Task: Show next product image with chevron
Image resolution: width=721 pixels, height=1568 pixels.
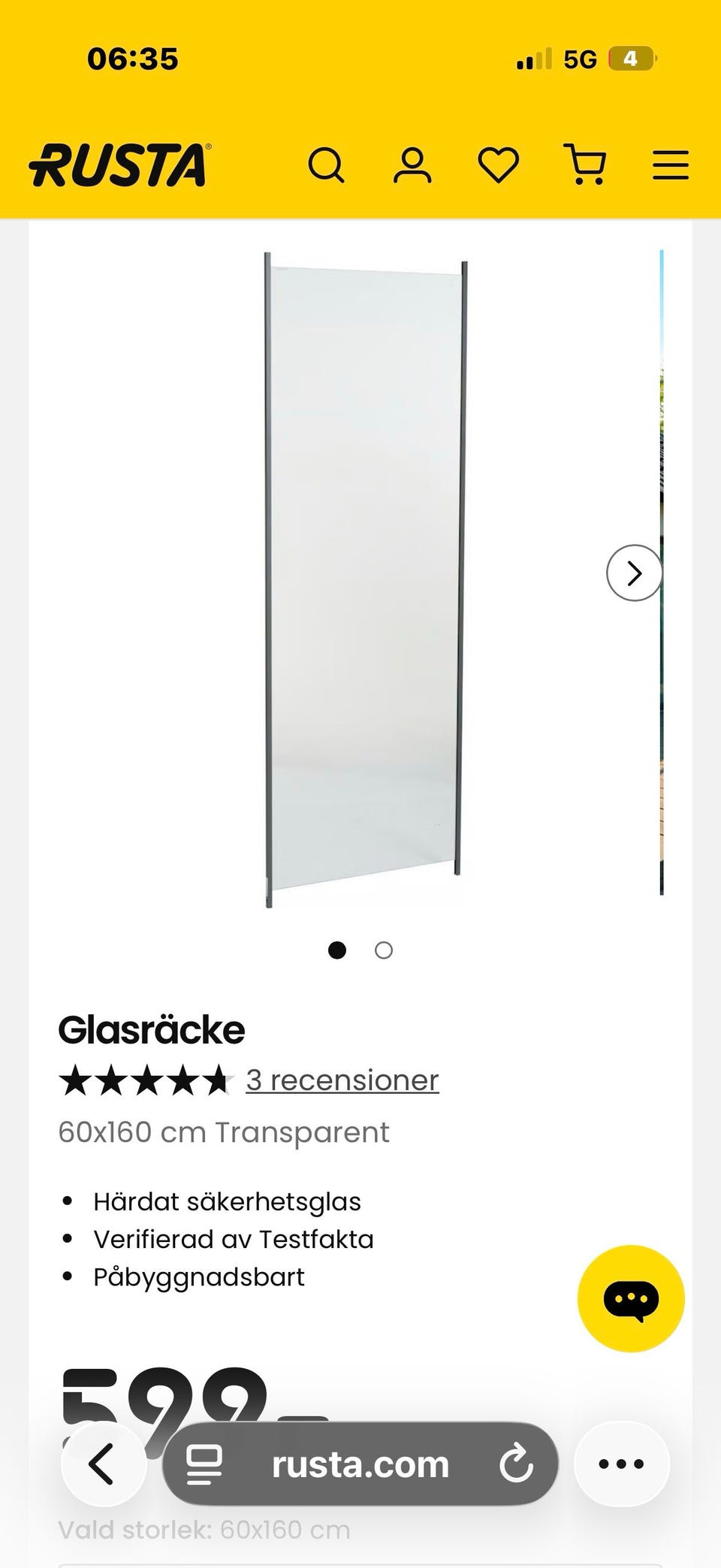Action: [x=632, y=573]
